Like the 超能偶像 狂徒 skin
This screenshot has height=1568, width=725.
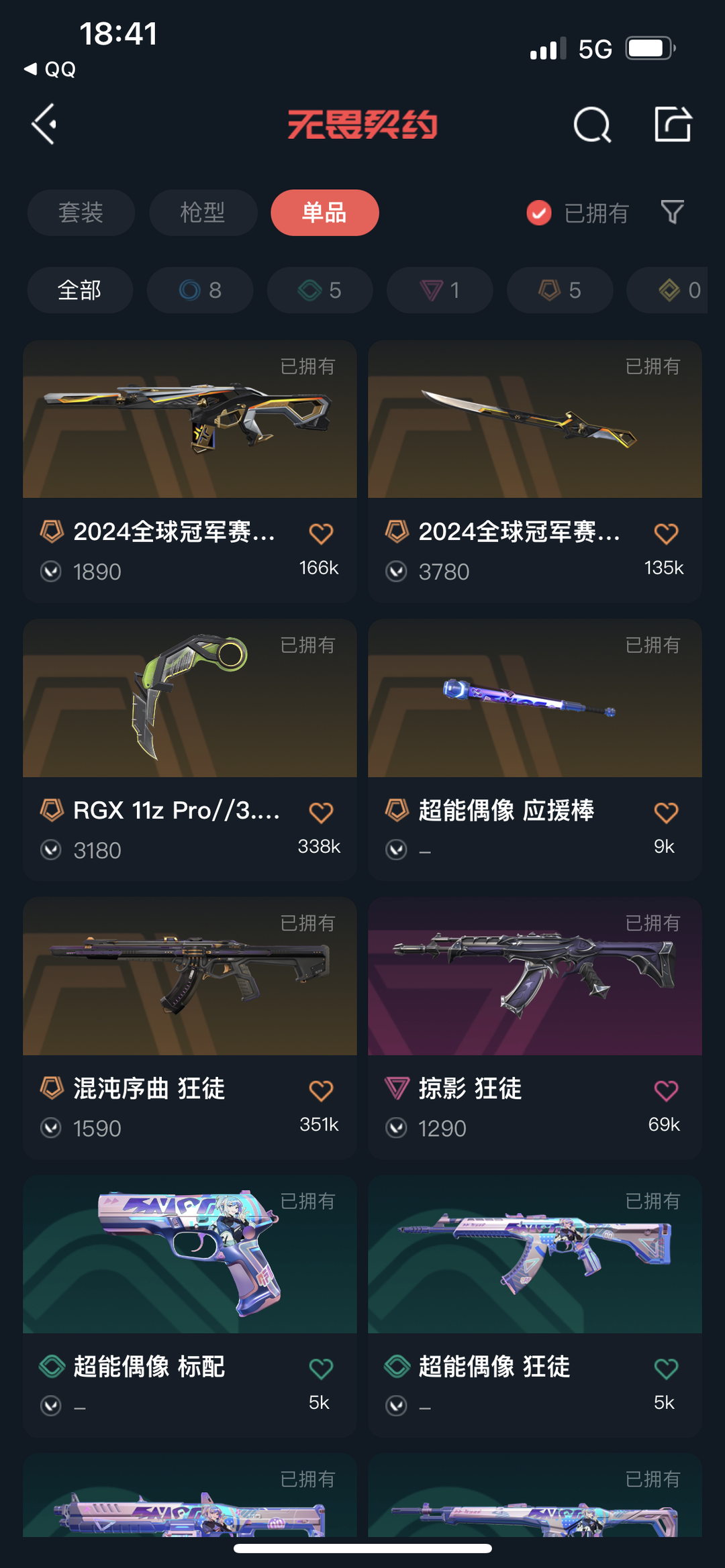coord(665,1369)
